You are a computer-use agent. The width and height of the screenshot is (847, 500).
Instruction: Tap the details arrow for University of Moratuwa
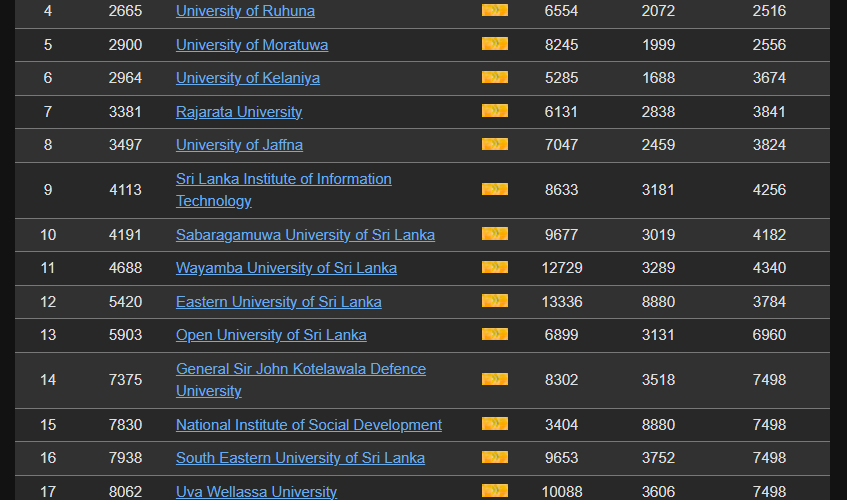(495, 45)
